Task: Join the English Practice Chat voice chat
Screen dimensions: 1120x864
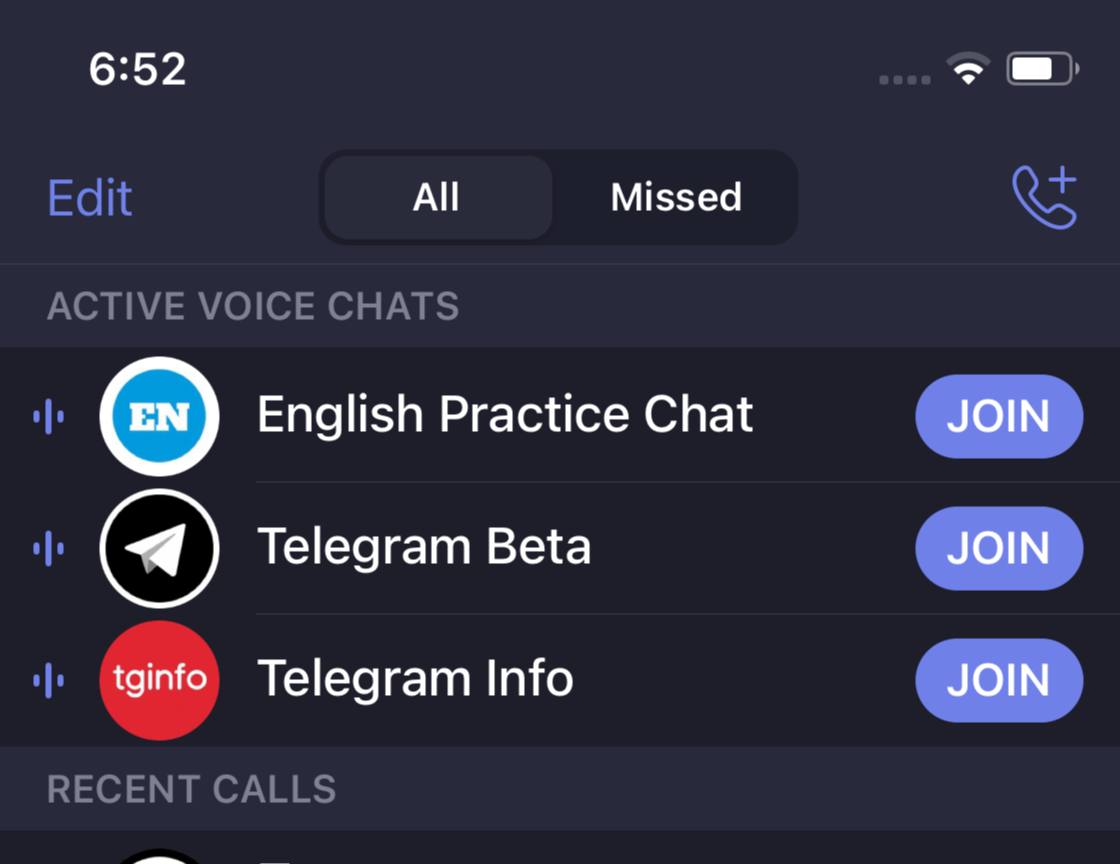Action: click(998, 416)
